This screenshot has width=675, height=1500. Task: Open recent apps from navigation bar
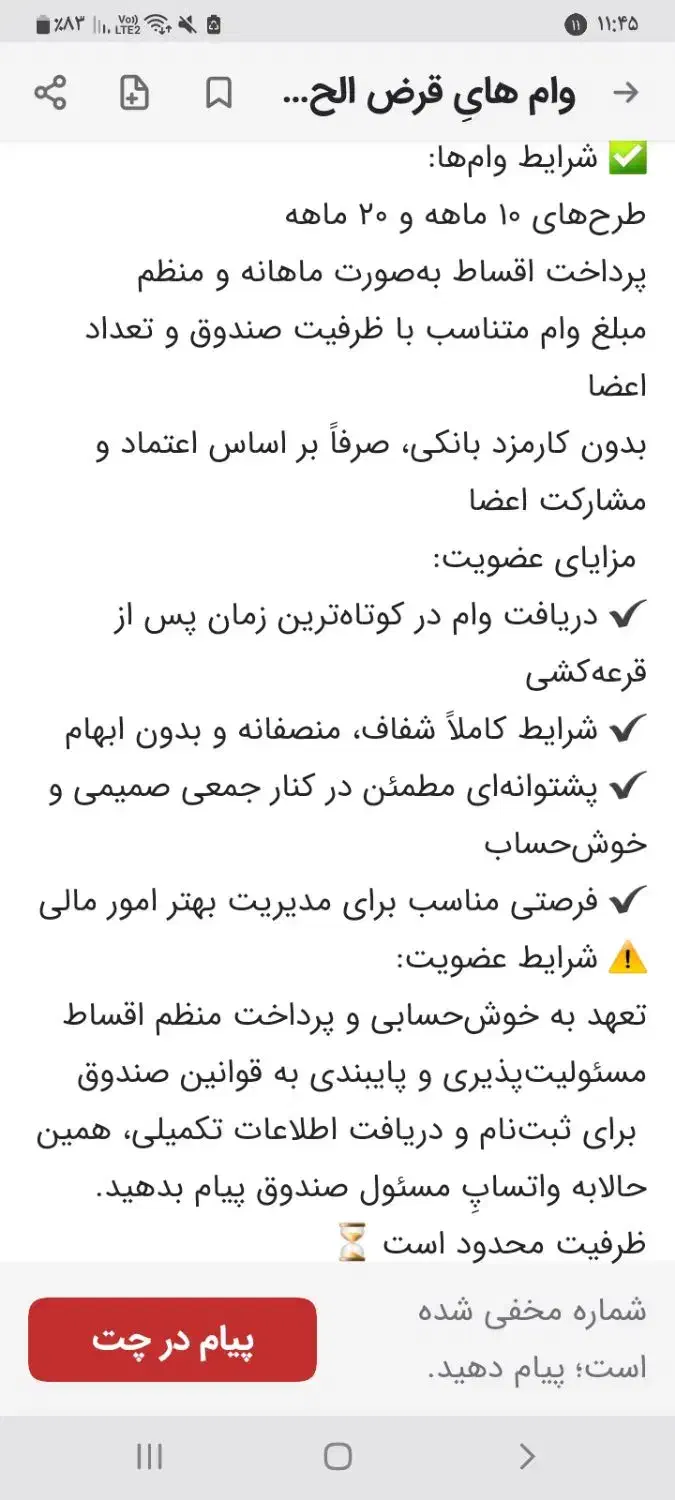[x=149, y=1456]
